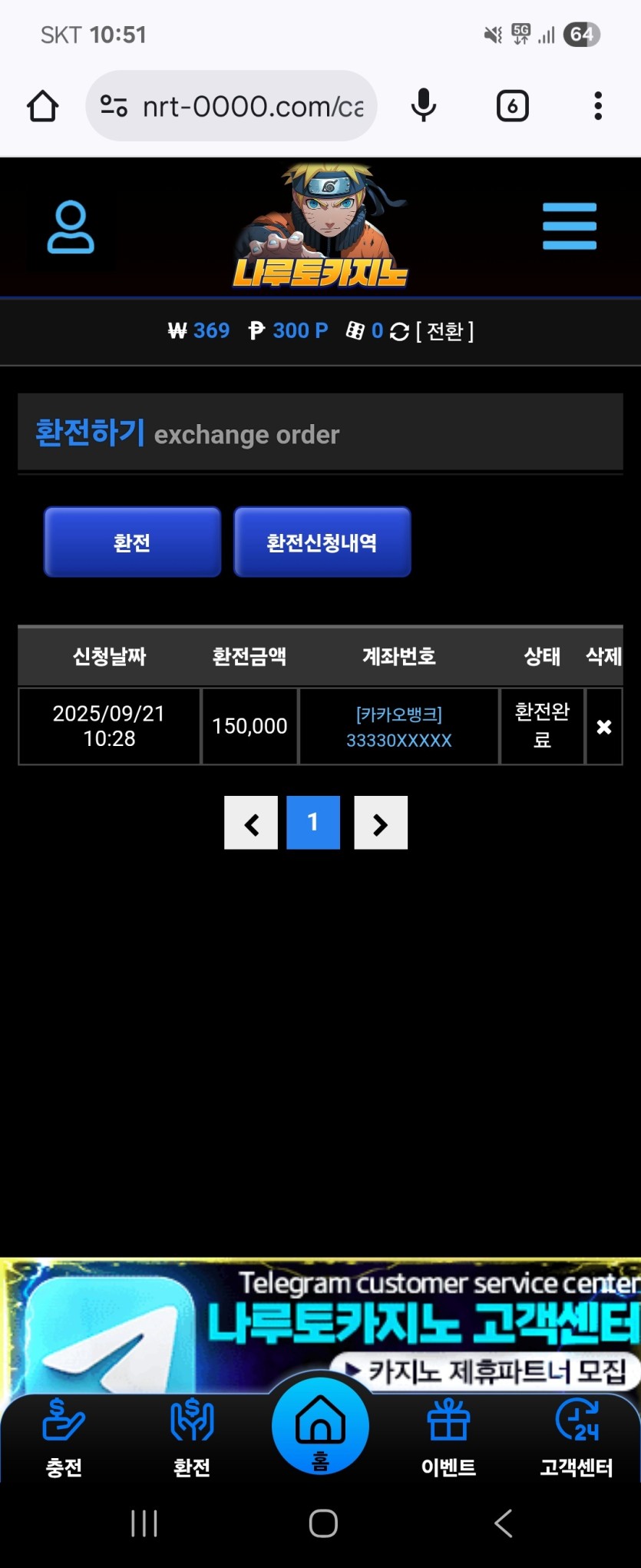Go to the previous page
This screenshot has height=1568, width=641.
point(251,824)
